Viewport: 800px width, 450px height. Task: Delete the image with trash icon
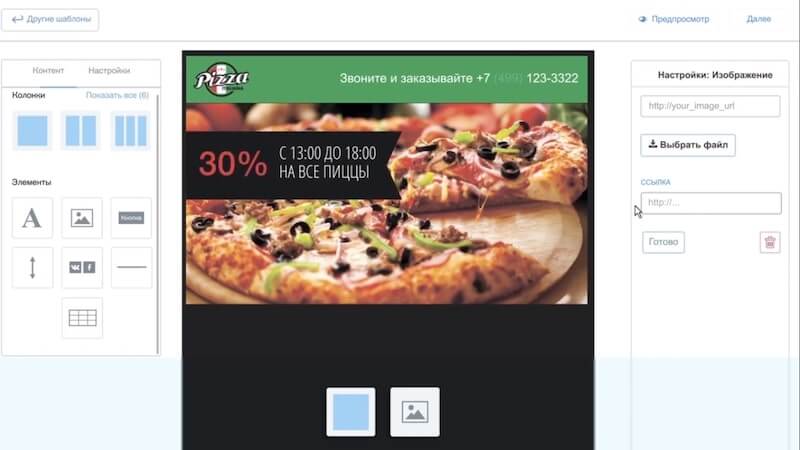769,242
